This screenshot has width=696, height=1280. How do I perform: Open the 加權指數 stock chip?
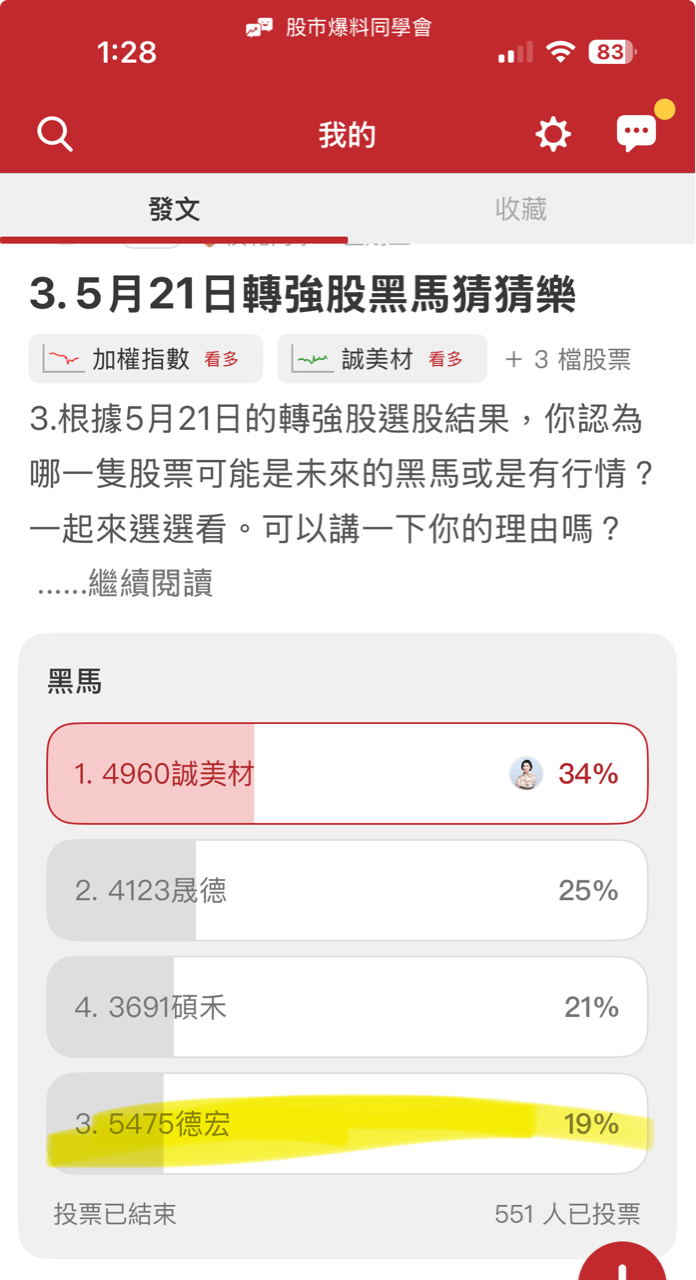[x=145, y=359]
